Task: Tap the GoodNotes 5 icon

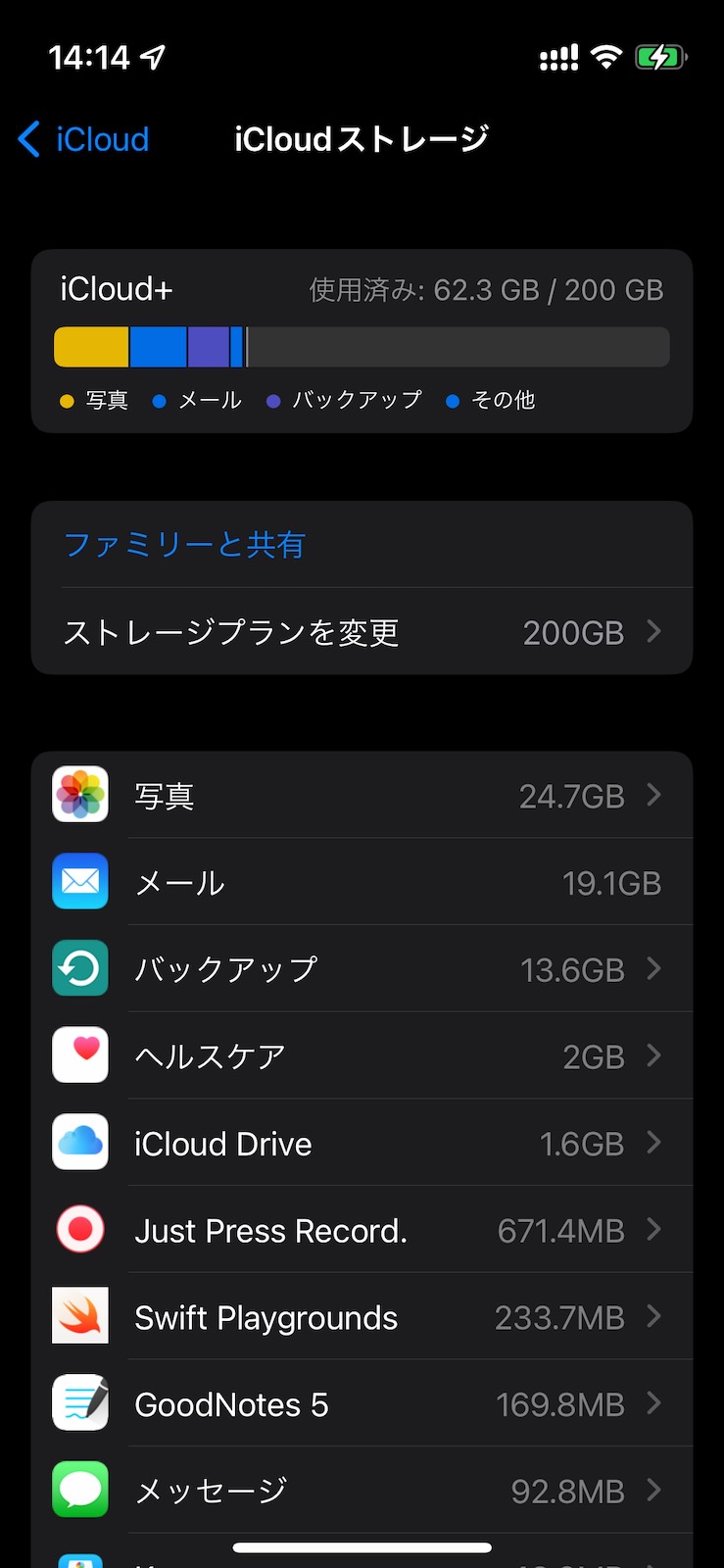Action: 79,1402
